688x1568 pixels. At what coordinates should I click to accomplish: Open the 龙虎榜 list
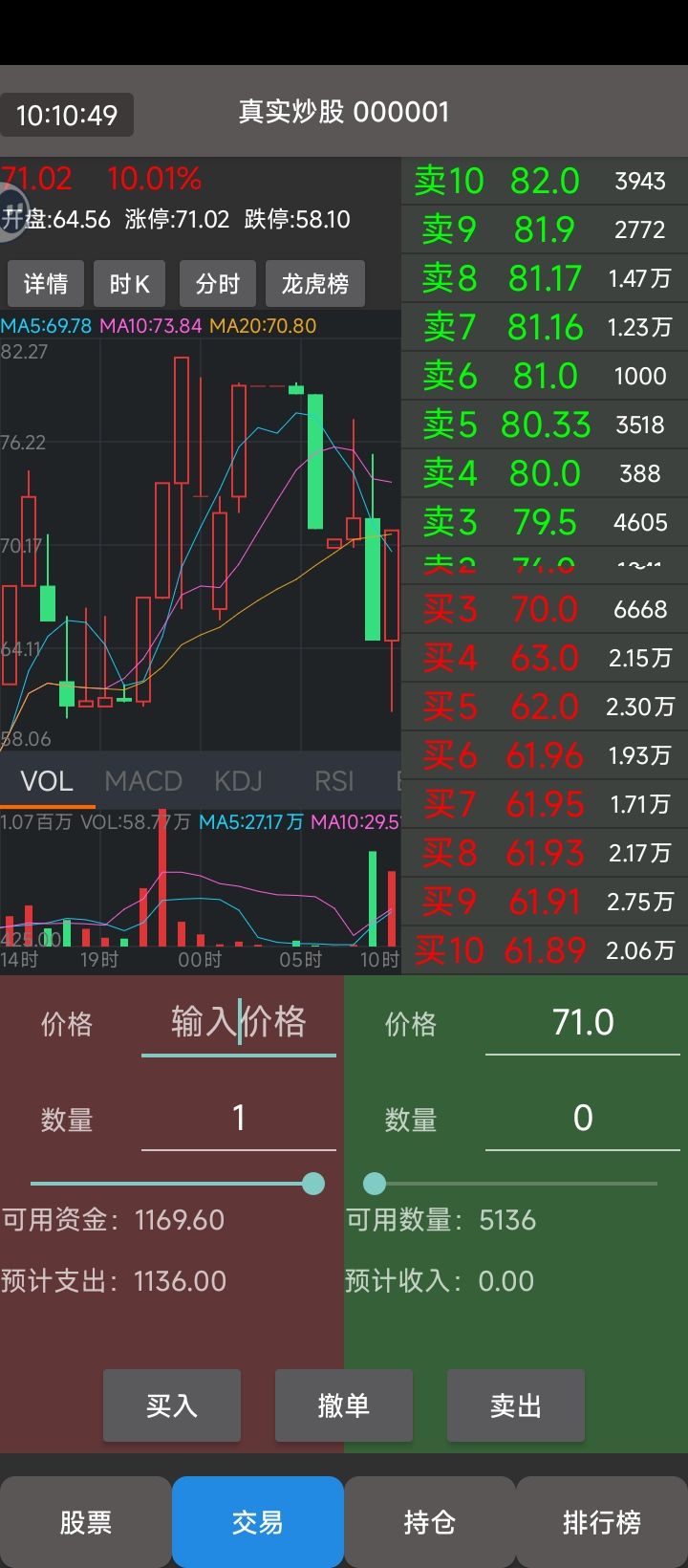(315, 284)
